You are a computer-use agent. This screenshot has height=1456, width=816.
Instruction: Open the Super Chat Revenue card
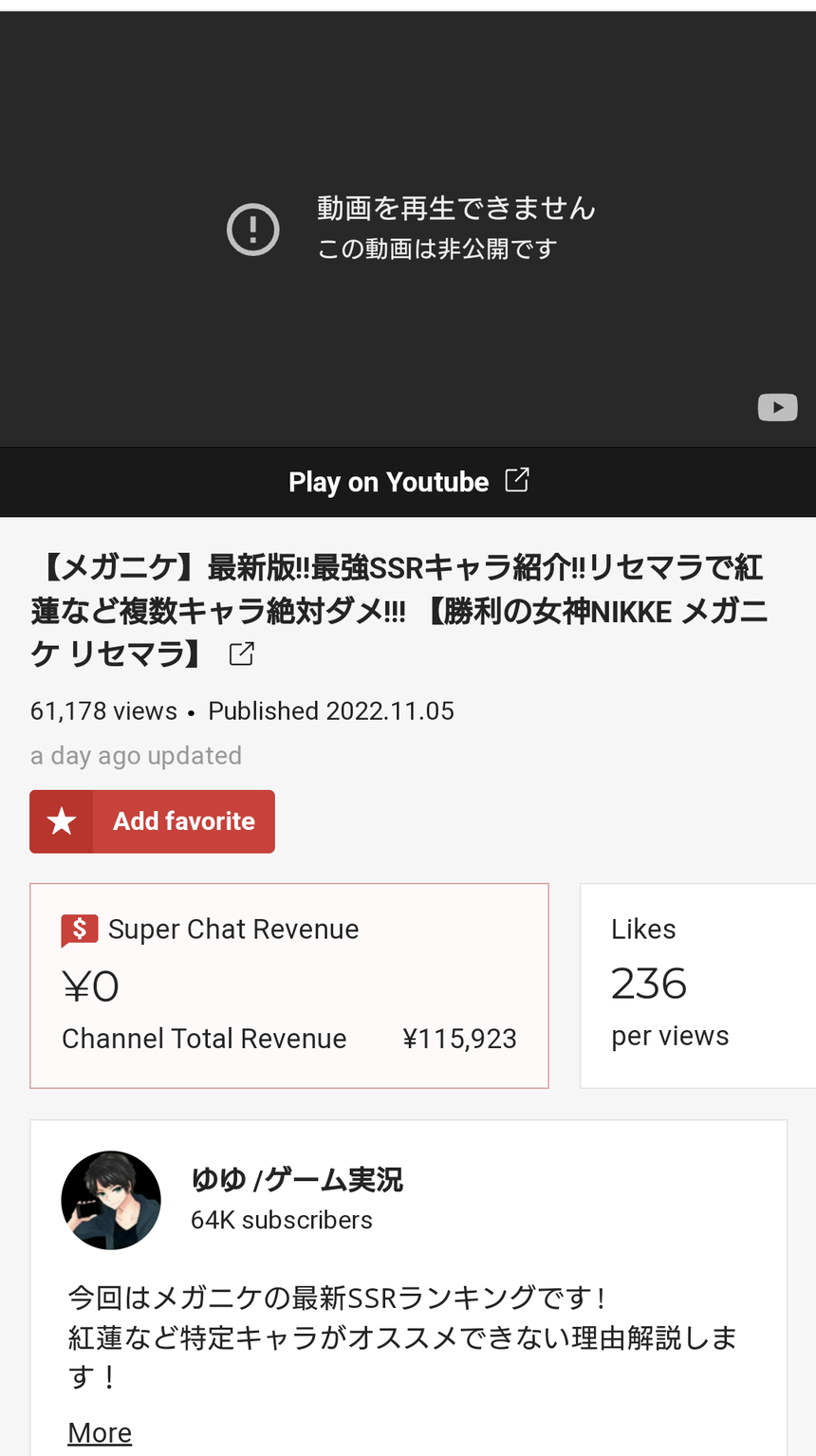[289, 986]
